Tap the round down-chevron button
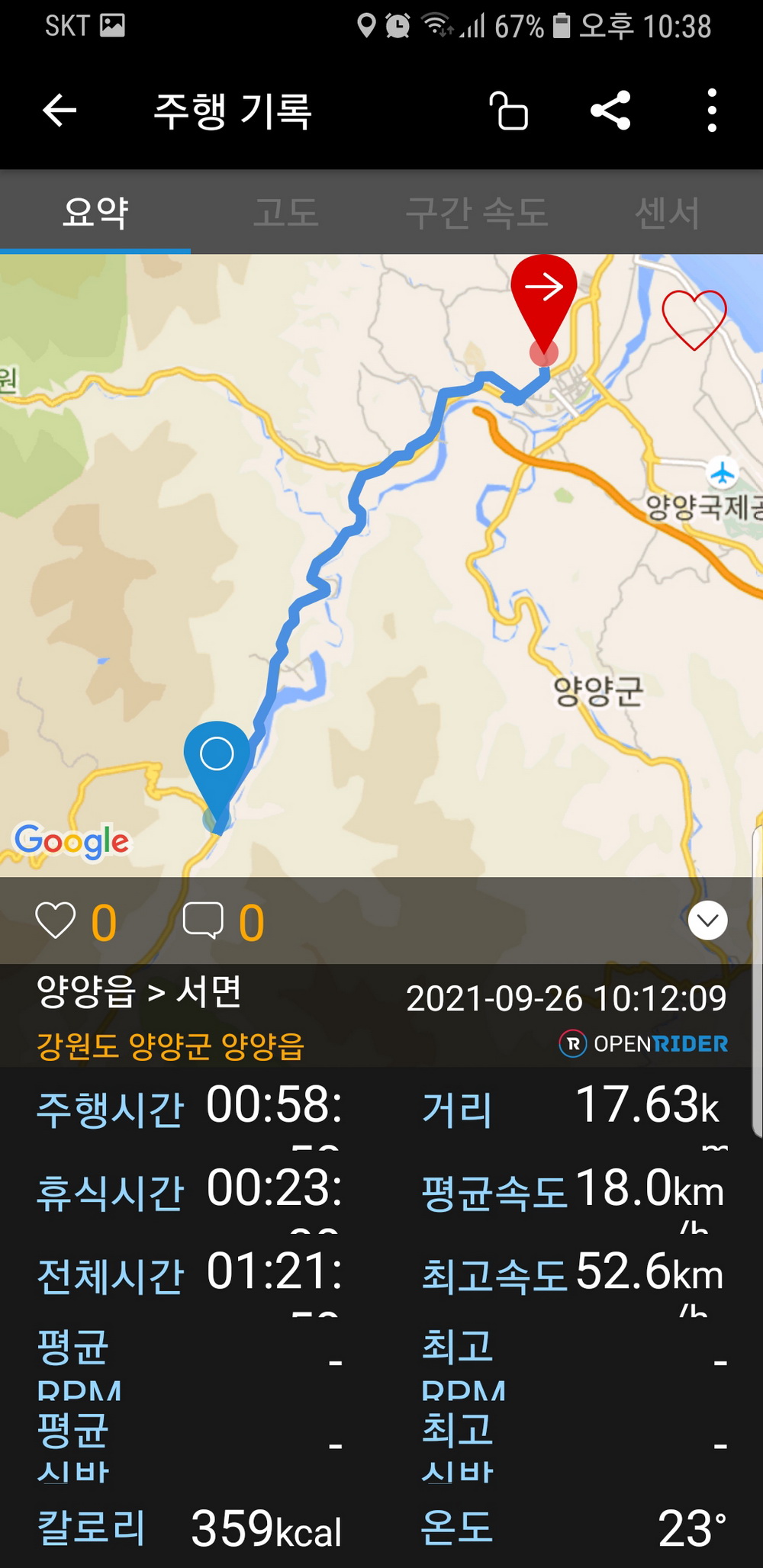763x1568 pixels. 707,921
